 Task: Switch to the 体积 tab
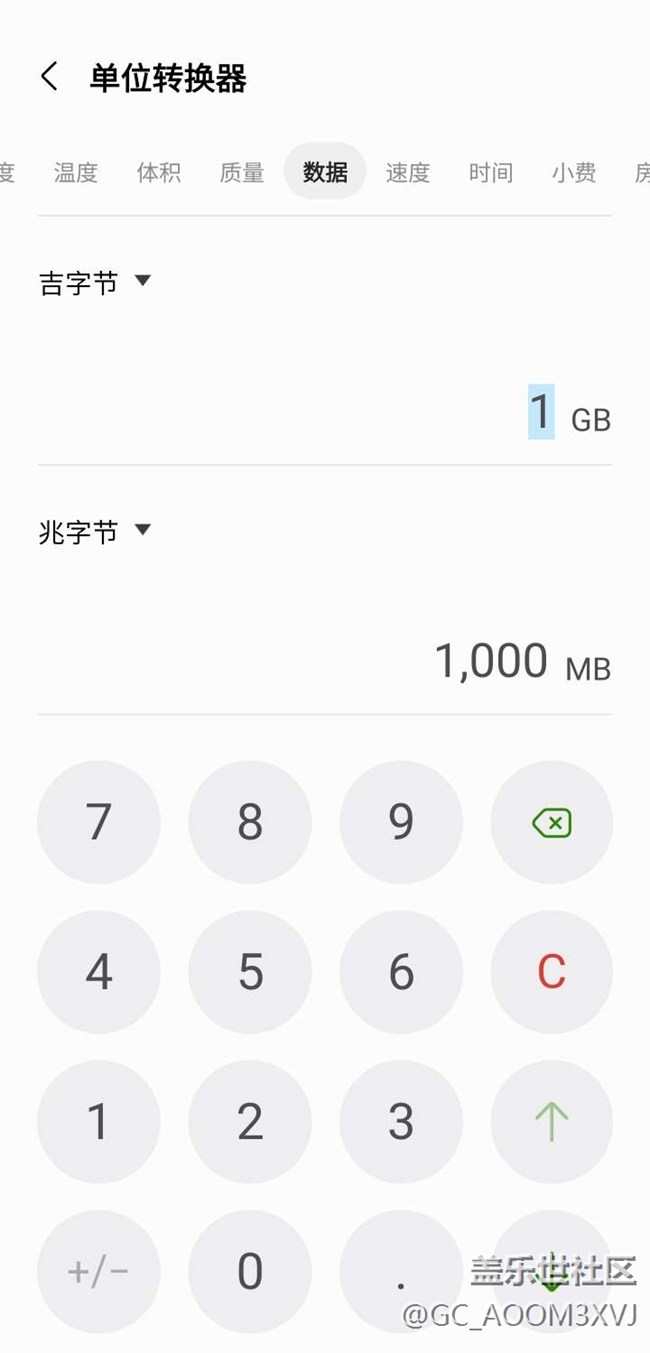pos(159,172)
